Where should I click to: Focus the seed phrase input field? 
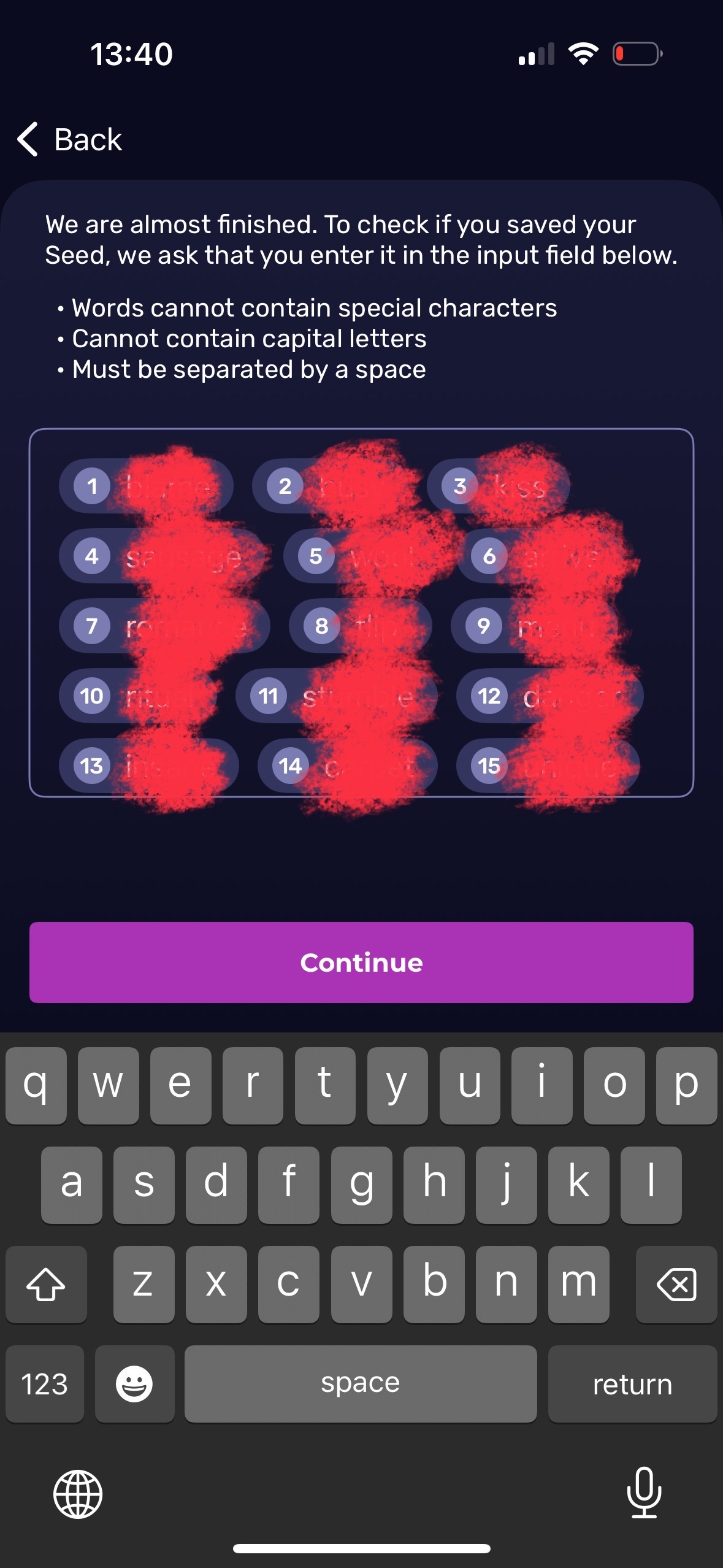[361, 612]
